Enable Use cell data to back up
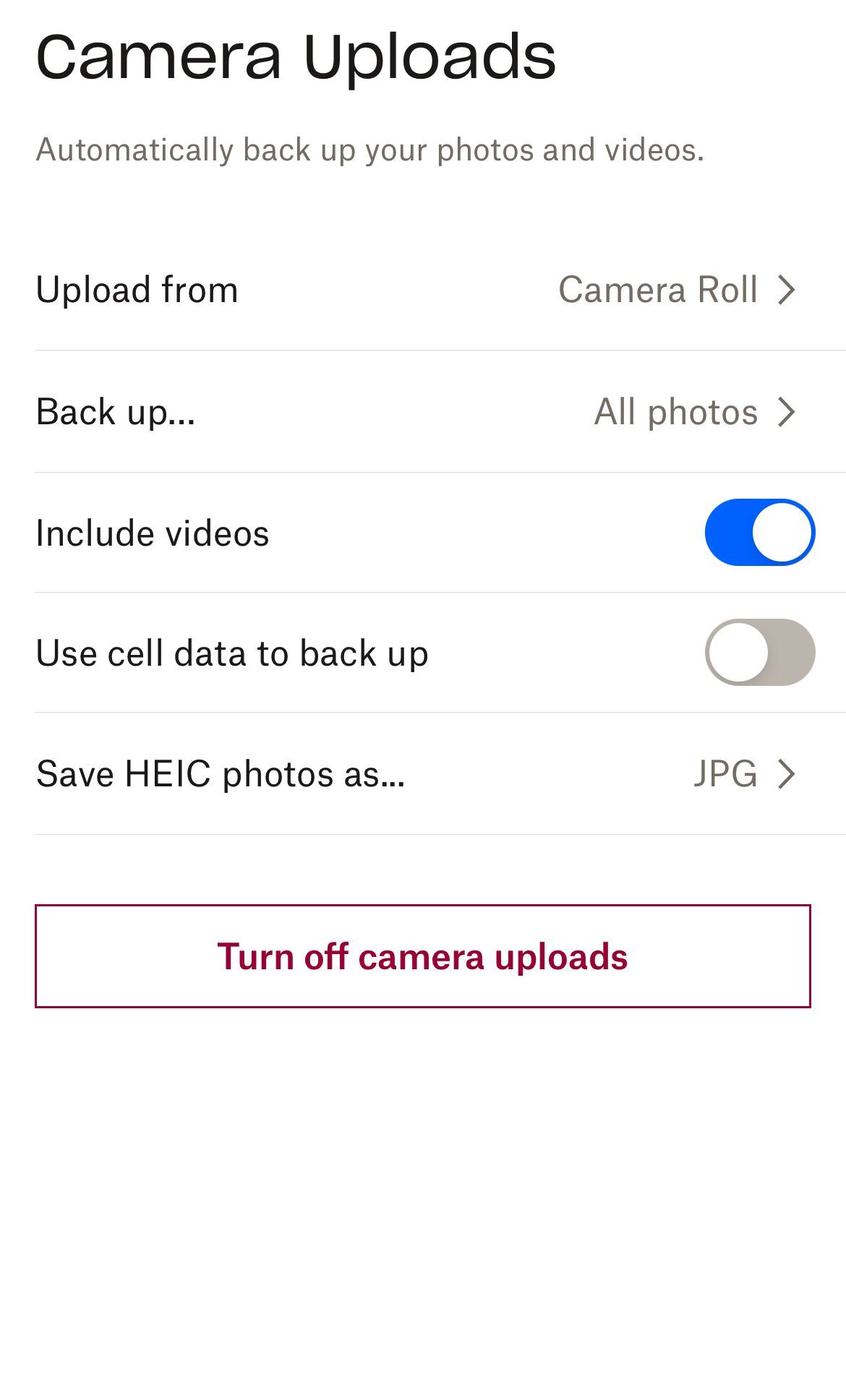846x1400 pixels. click(x=759, y=653)
